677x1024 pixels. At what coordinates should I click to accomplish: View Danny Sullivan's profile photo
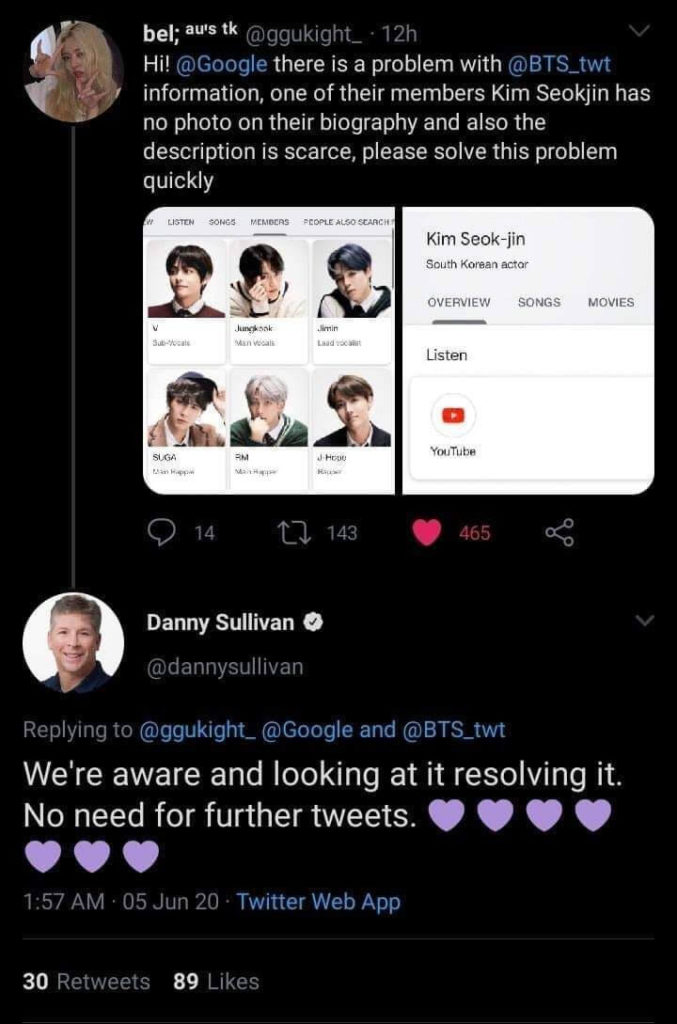click(x=73, y=642)
